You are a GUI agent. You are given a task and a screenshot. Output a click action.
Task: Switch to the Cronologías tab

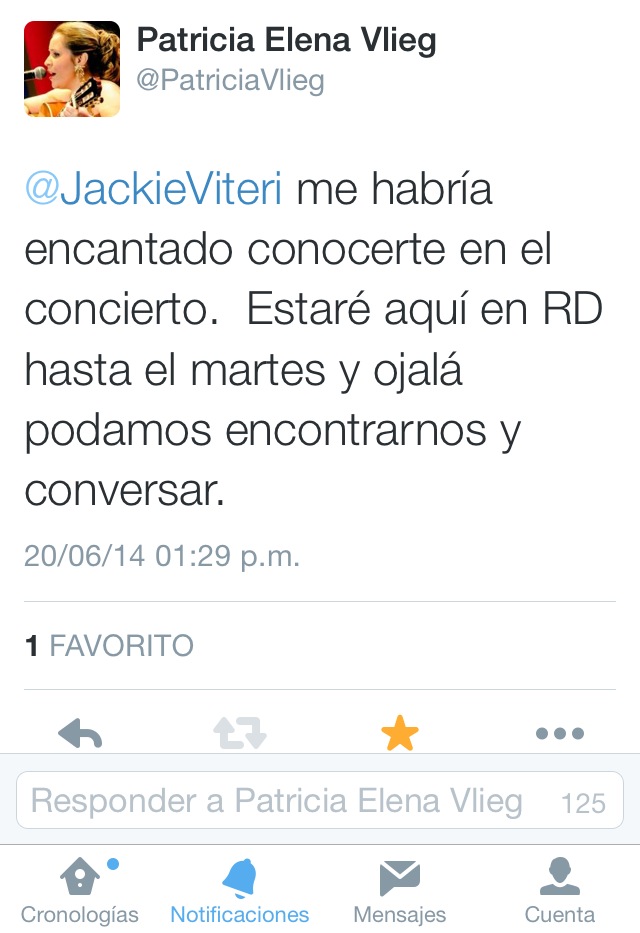click(80, 889)
